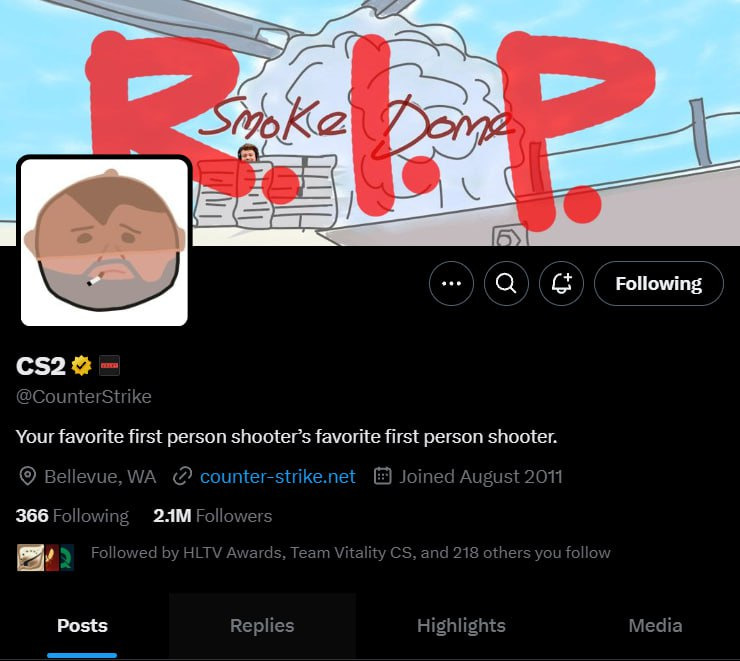View the R.I.P. Smoke Dome header image

click(450, 100)
